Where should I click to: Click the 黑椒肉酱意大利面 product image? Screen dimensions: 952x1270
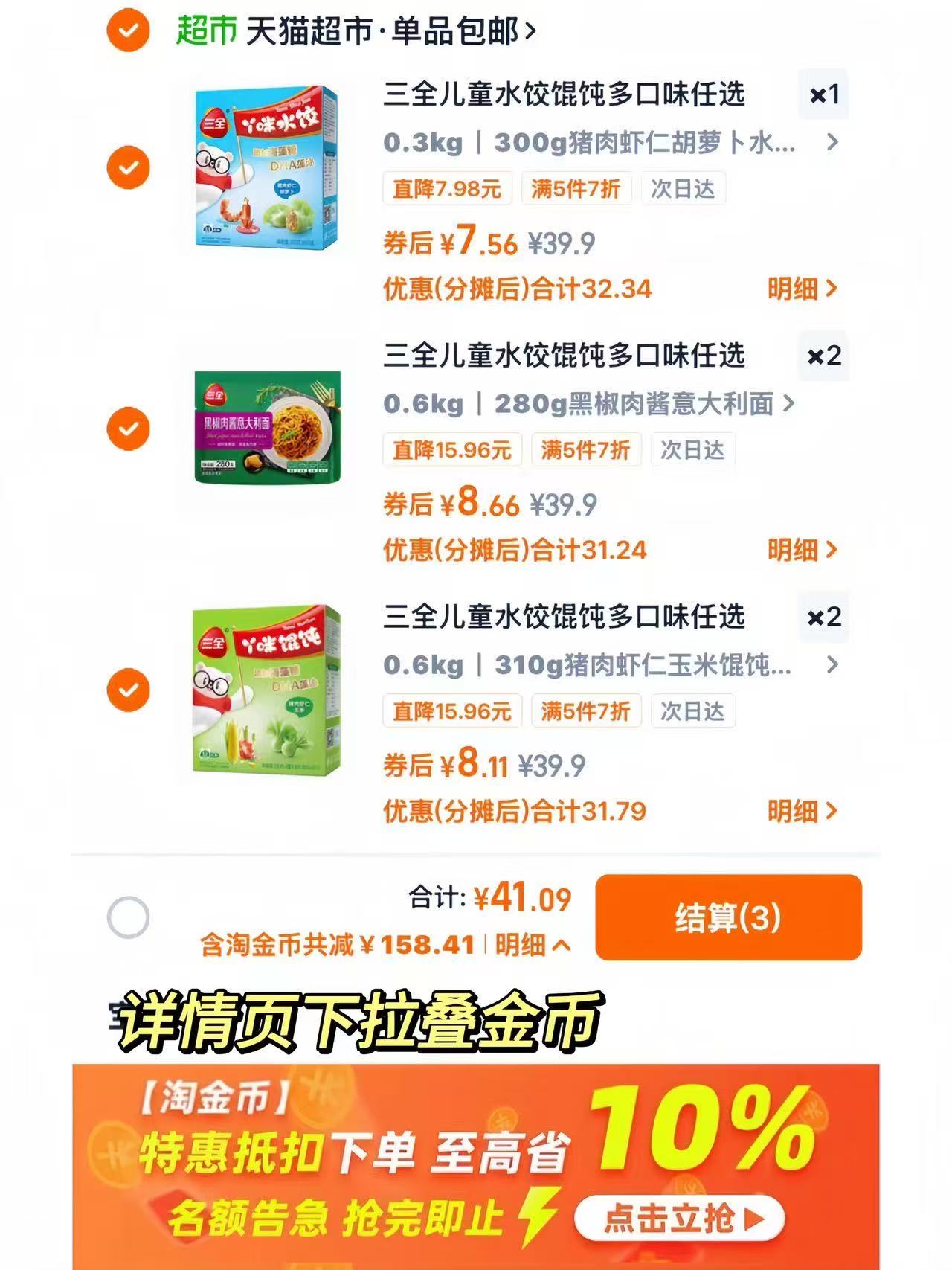point(269,429)
